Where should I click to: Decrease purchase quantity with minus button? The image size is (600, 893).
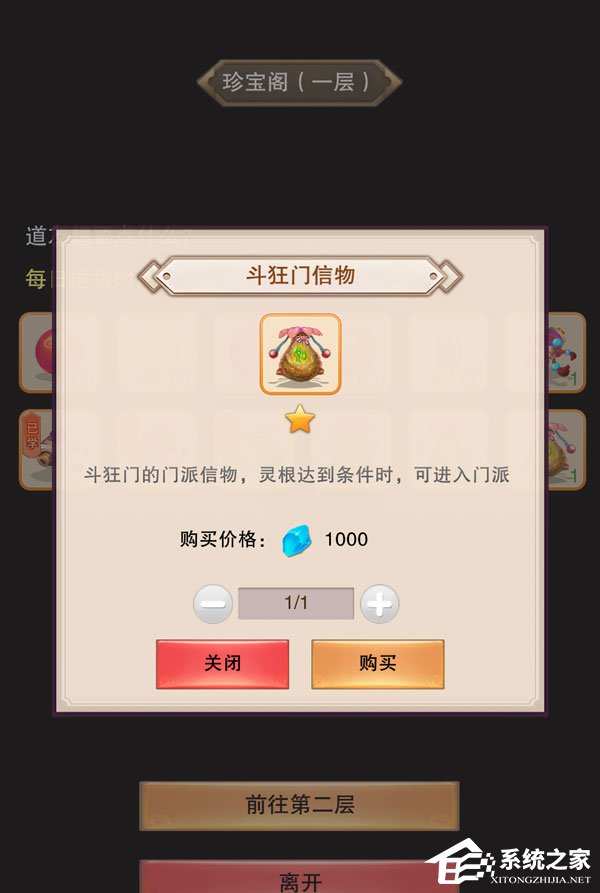click(212, 604)
